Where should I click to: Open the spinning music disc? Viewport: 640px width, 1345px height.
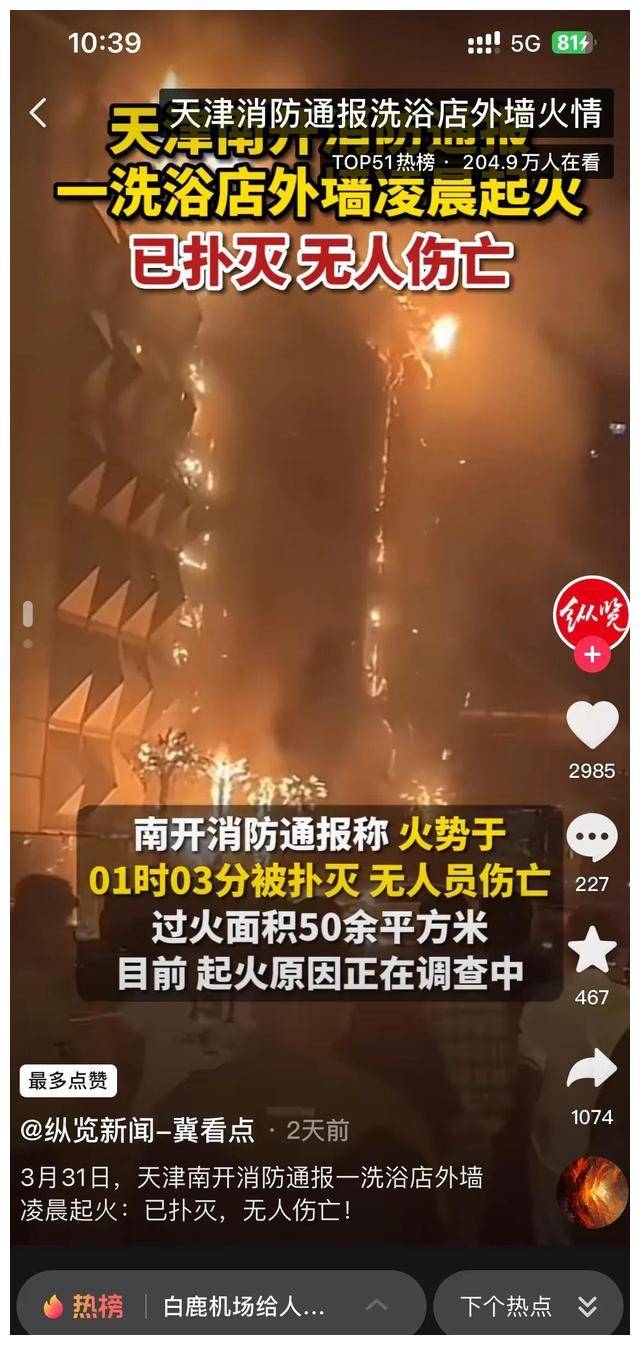coord(592,1192)
